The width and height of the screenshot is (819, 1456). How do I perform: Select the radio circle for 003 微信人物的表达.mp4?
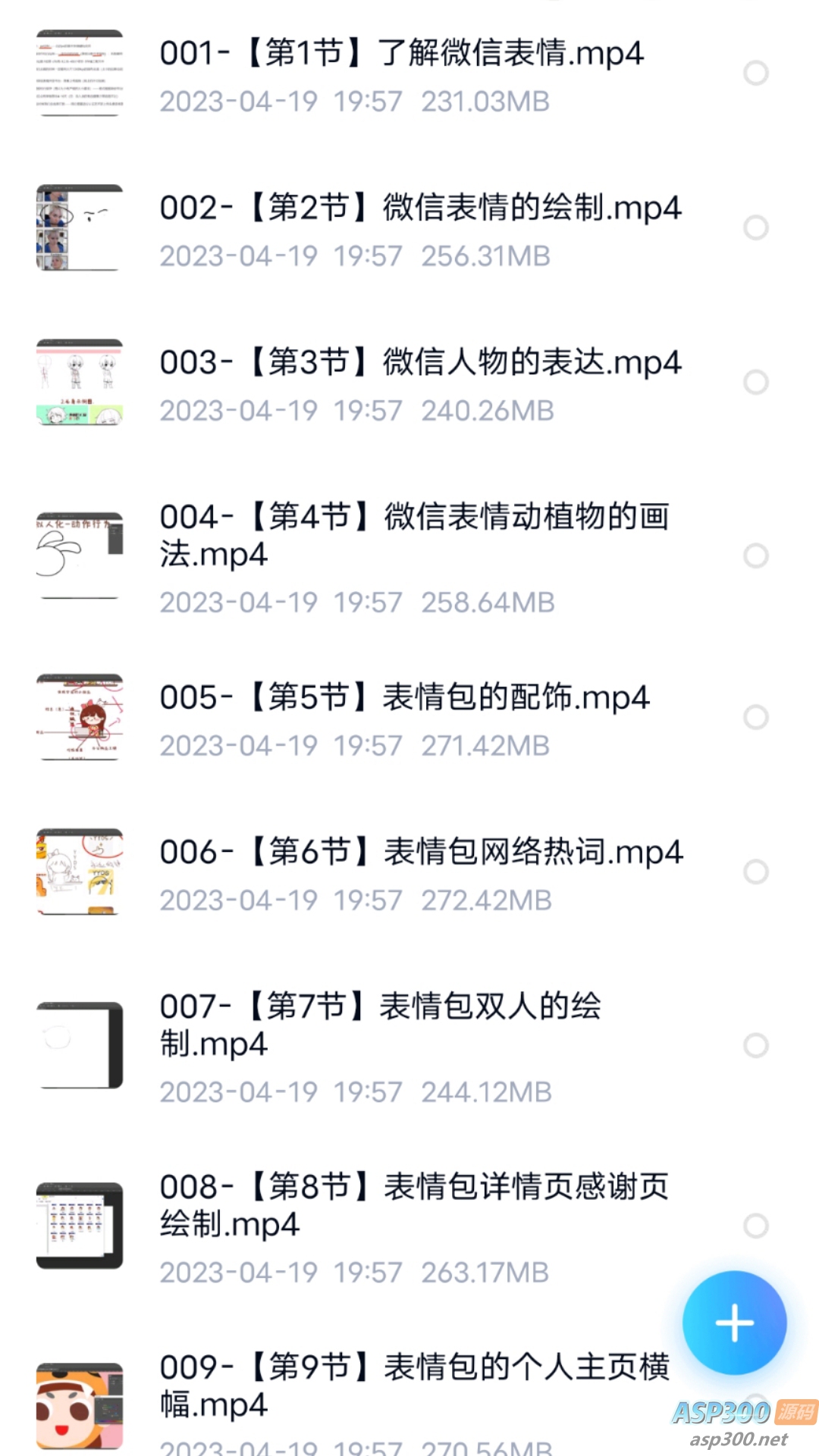pos(755,382)
